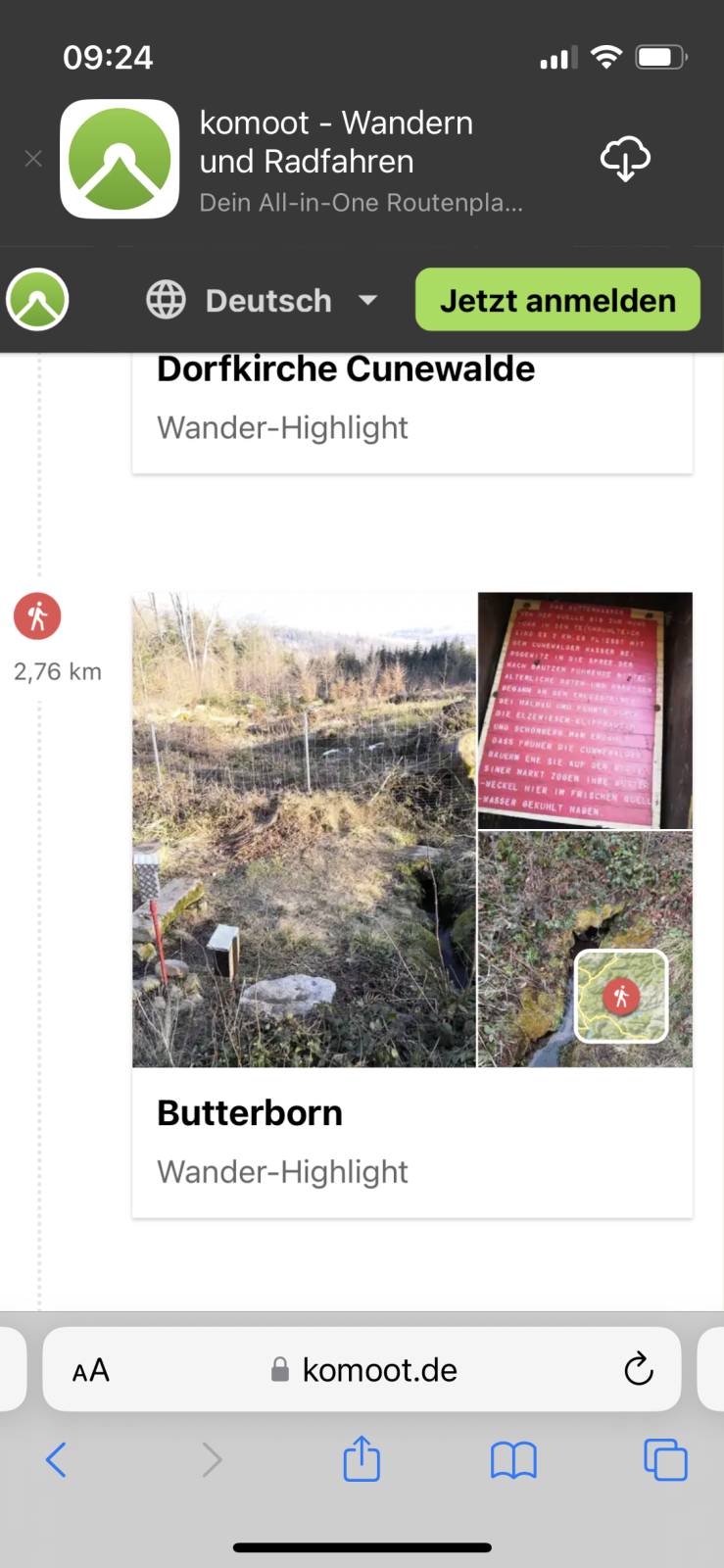Go back to the previous page
Viewport: 724px width, 1568px height.
(56, 1460)
